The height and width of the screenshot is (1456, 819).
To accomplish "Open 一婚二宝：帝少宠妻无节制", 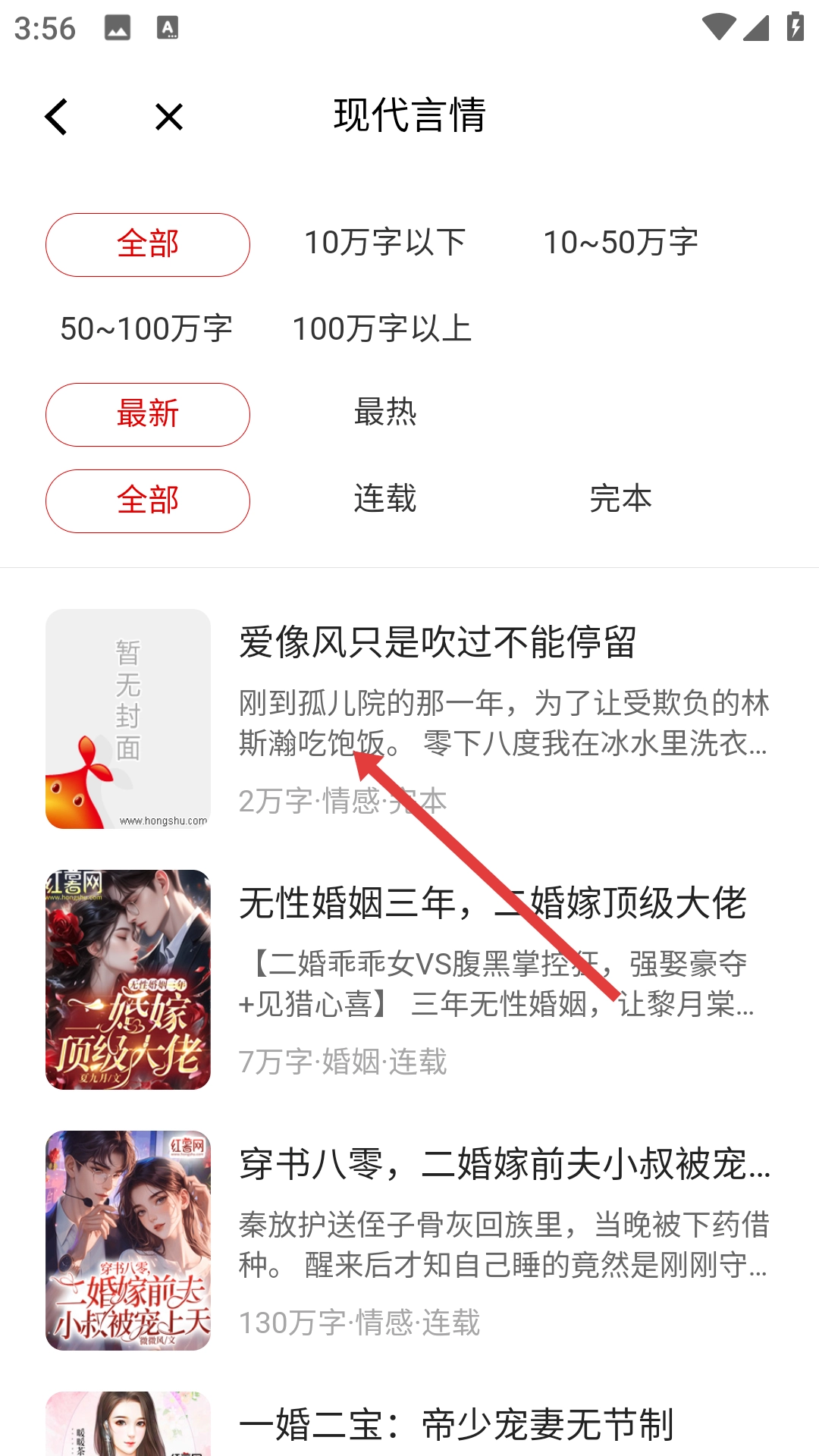I will [457, 1424].
